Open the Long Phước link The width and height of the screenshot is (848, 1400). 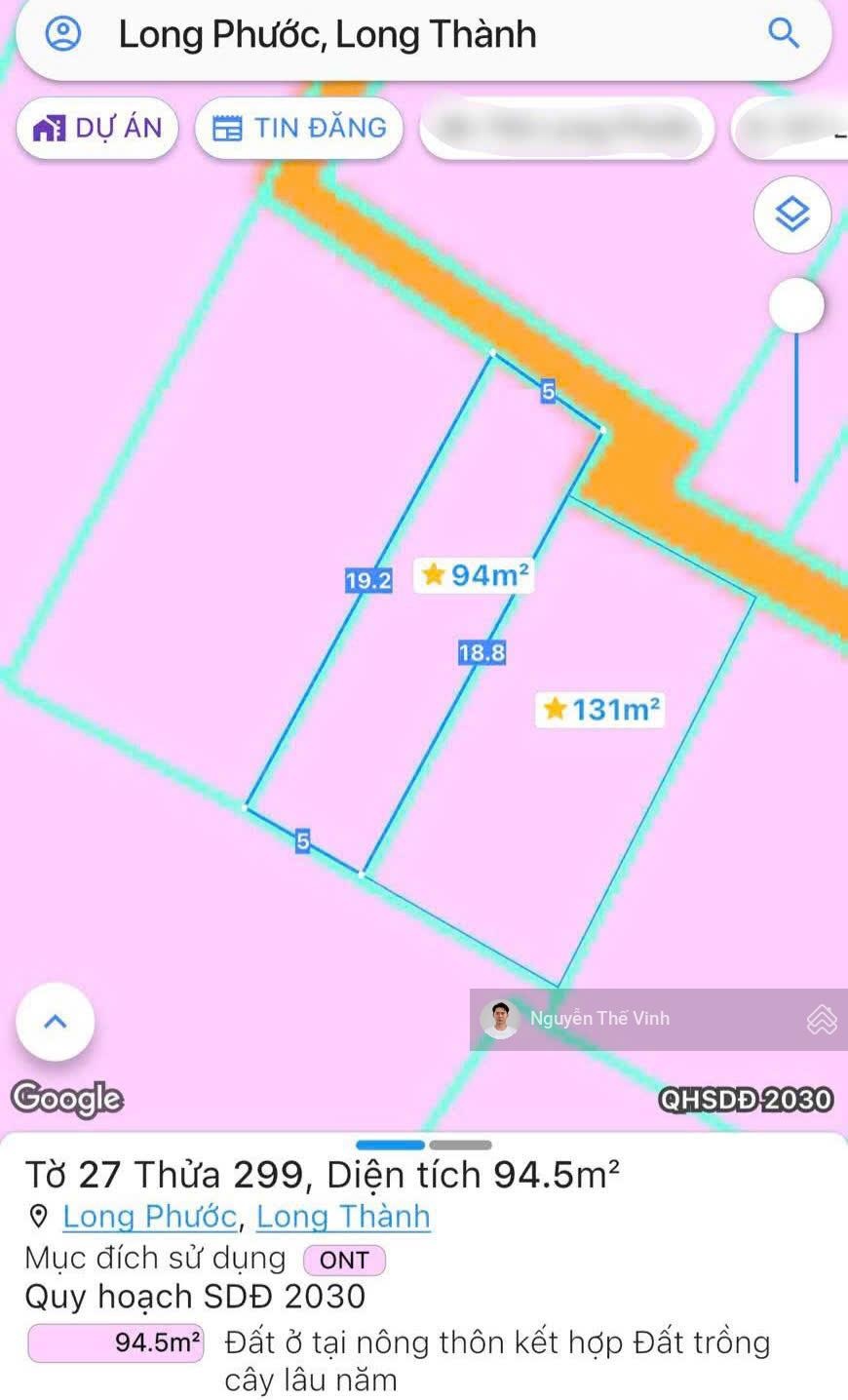pyautogui.click(x=149, y=1217)
